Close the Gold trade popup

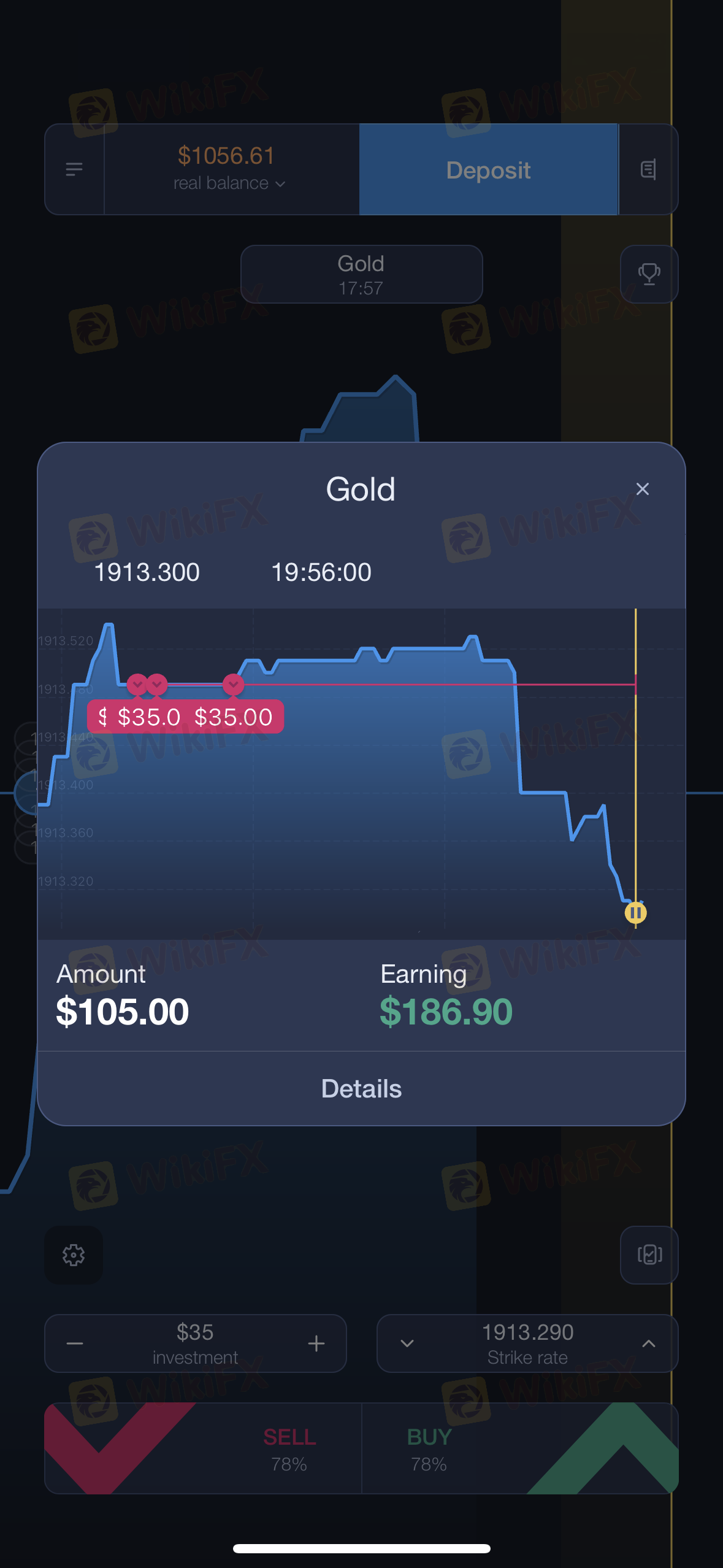(642, 489)
